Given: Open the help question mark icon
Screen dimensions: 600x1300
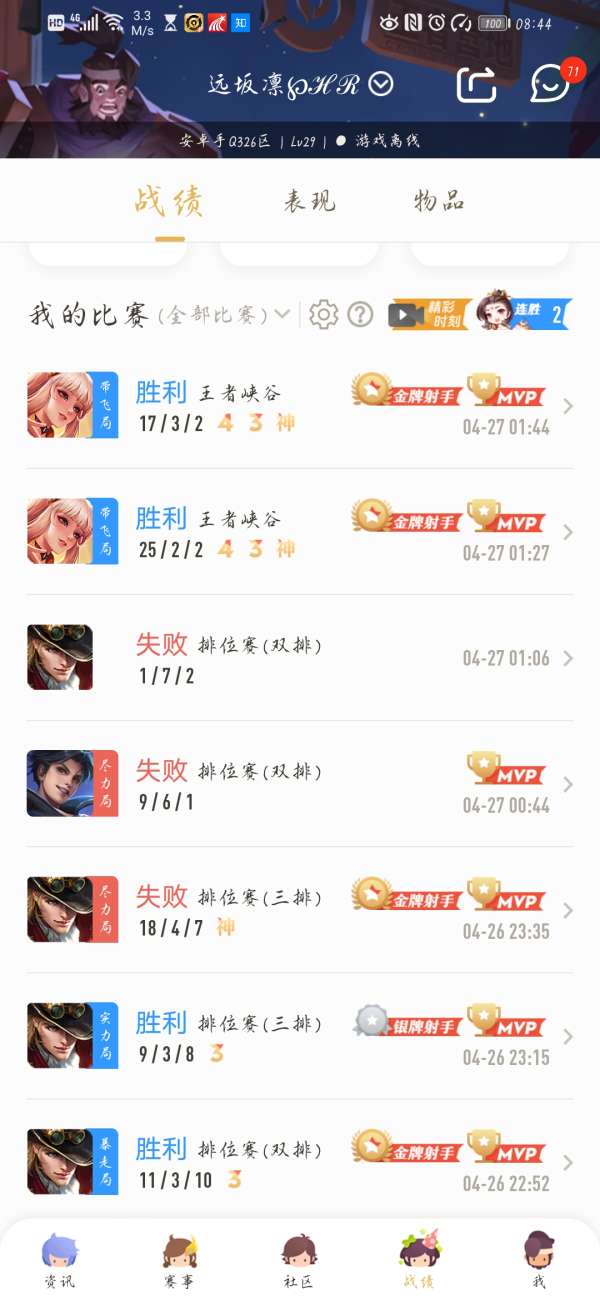Looking at the screenshot, I should pyautogui.click(x=360, y=315).
